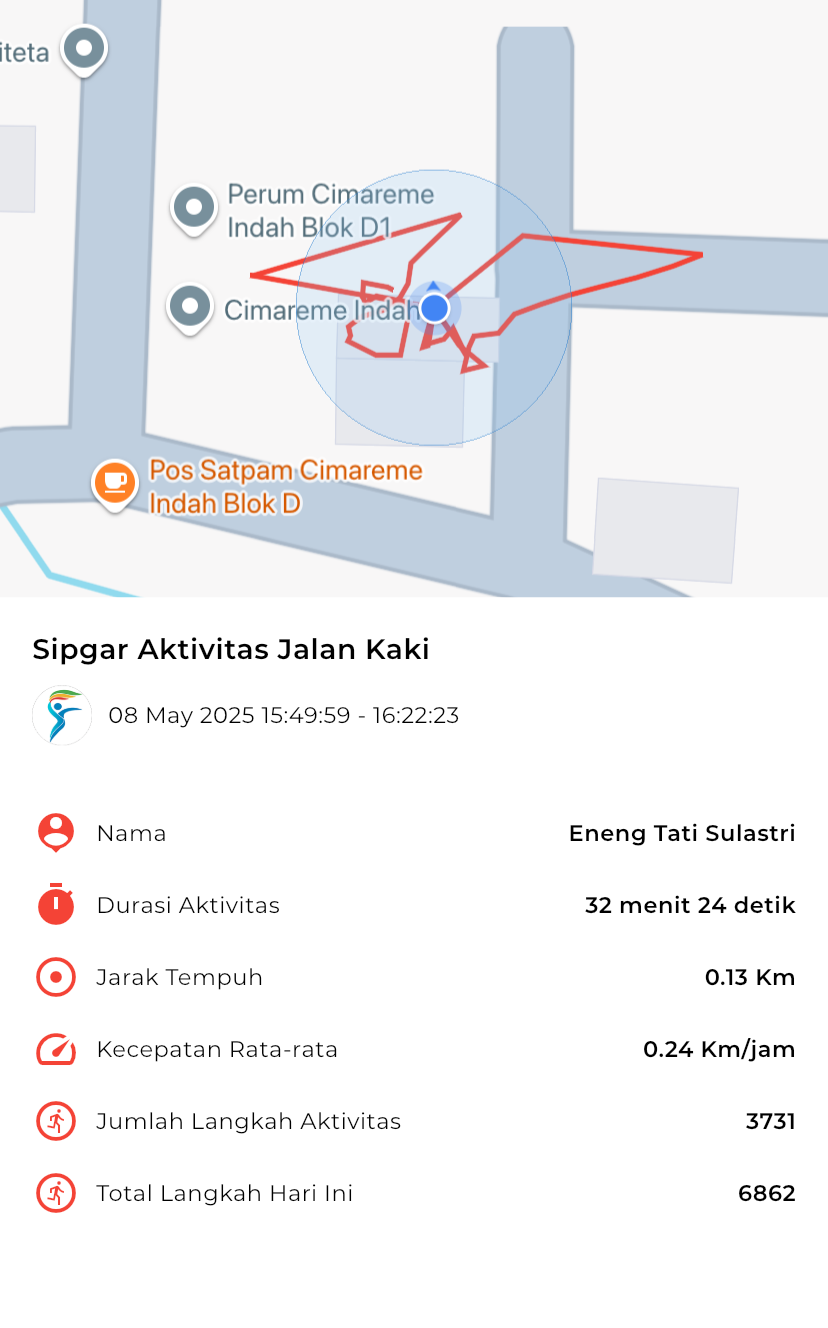Open the Pos Satpam Cimareme Indah Blok D marker
Screen dimensions: 828x1328
point(115,484)
